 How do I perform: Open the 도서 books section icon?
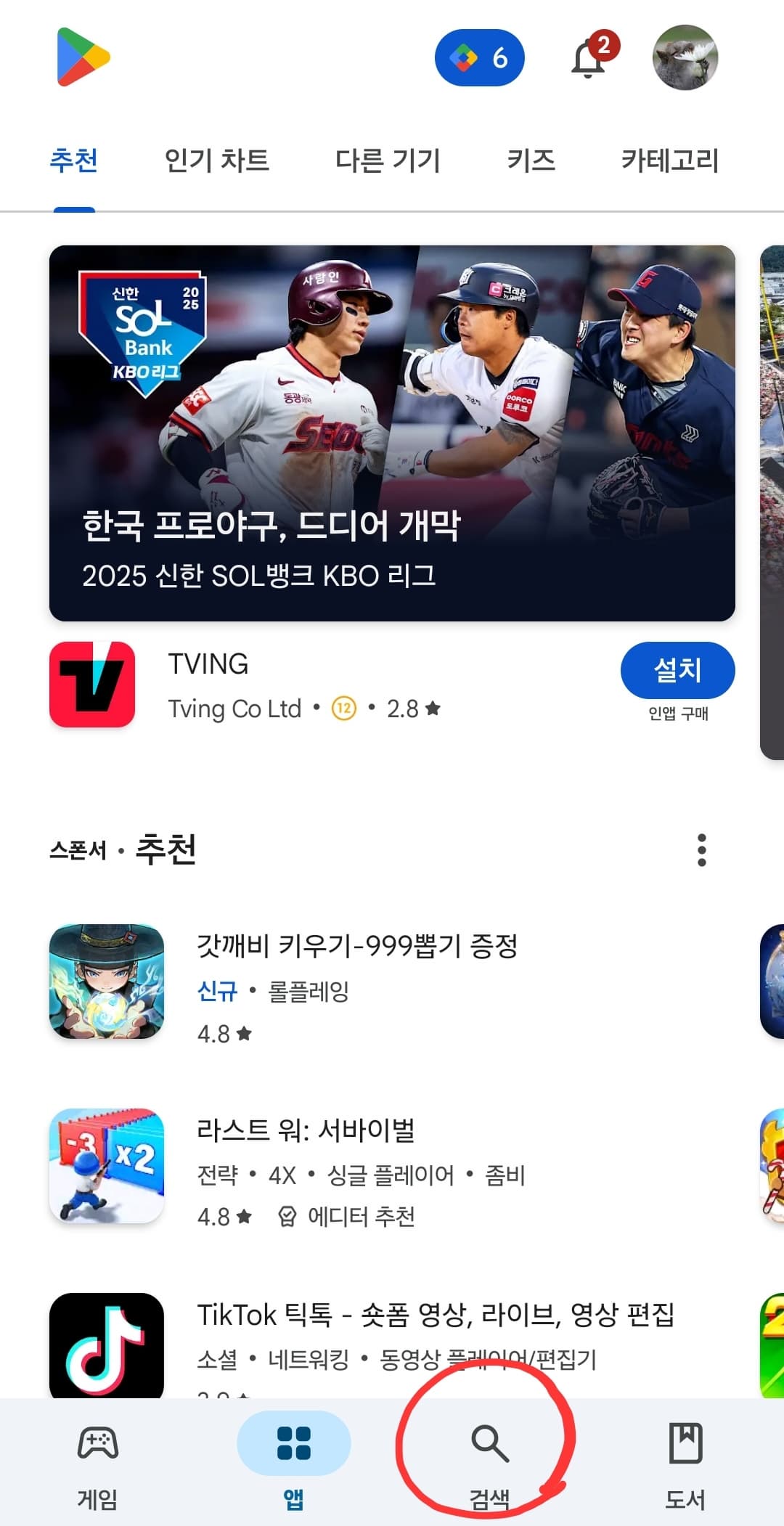[685, 1445]
